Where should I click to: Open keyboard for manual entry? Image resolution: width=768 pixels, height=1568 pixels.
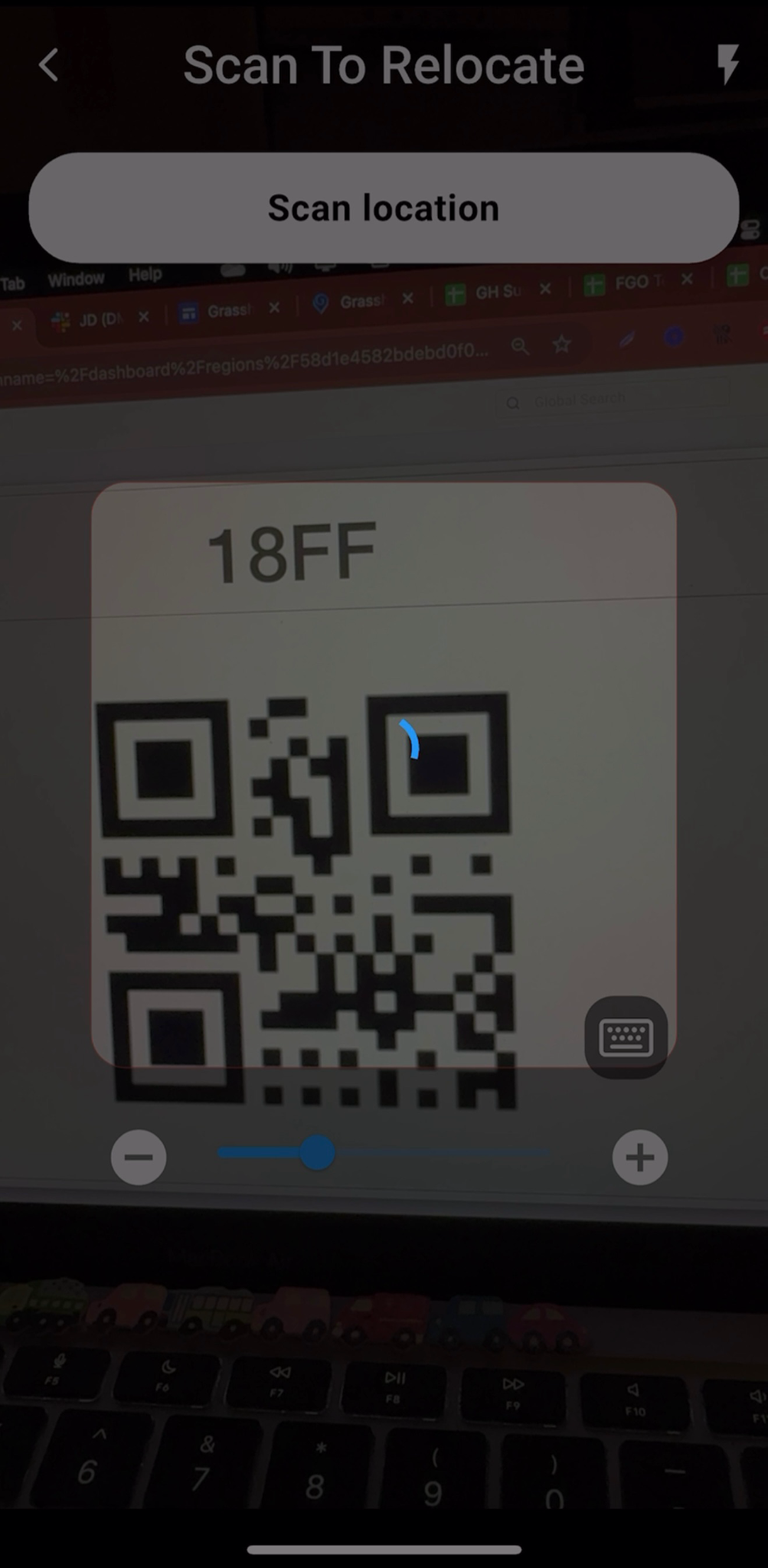(626, 1037)
